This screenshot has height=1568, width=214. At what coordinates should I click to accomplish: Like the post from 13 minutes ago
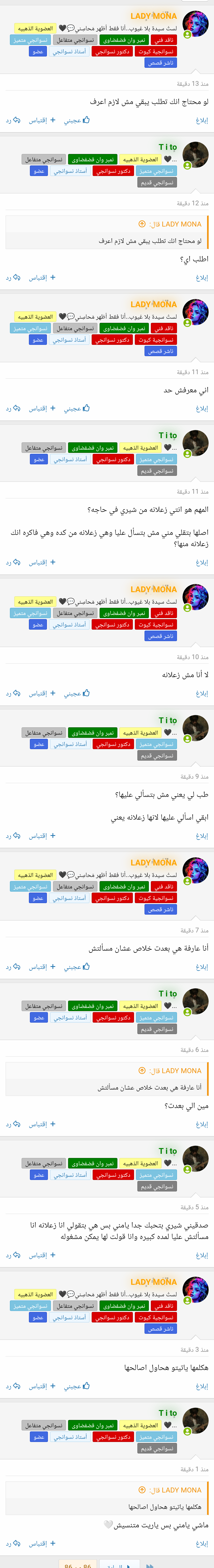(x=77, y=120)
